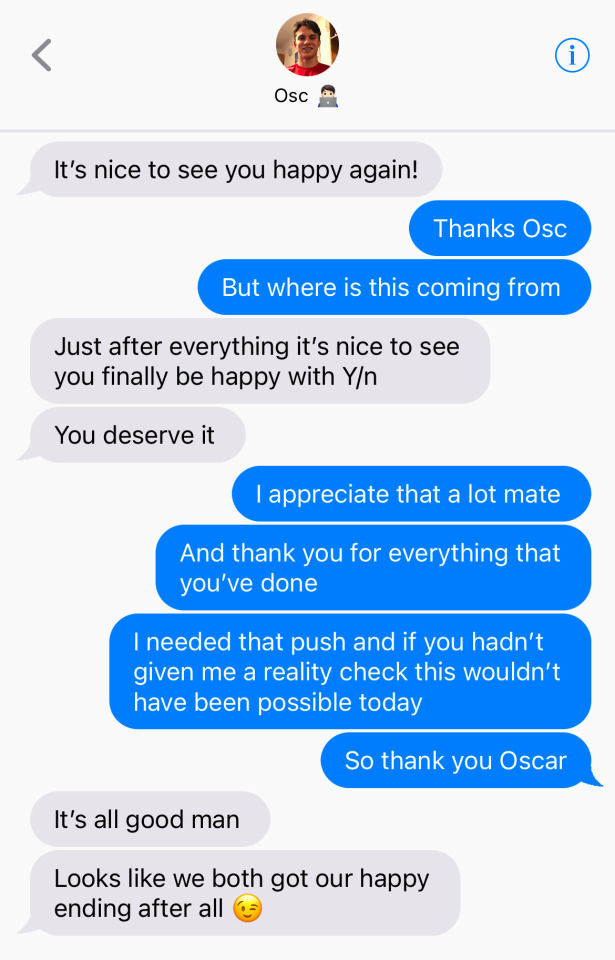615x960 pixels.
Task: Open Osc's contact profile picture
Action: (x=307, y=45)
